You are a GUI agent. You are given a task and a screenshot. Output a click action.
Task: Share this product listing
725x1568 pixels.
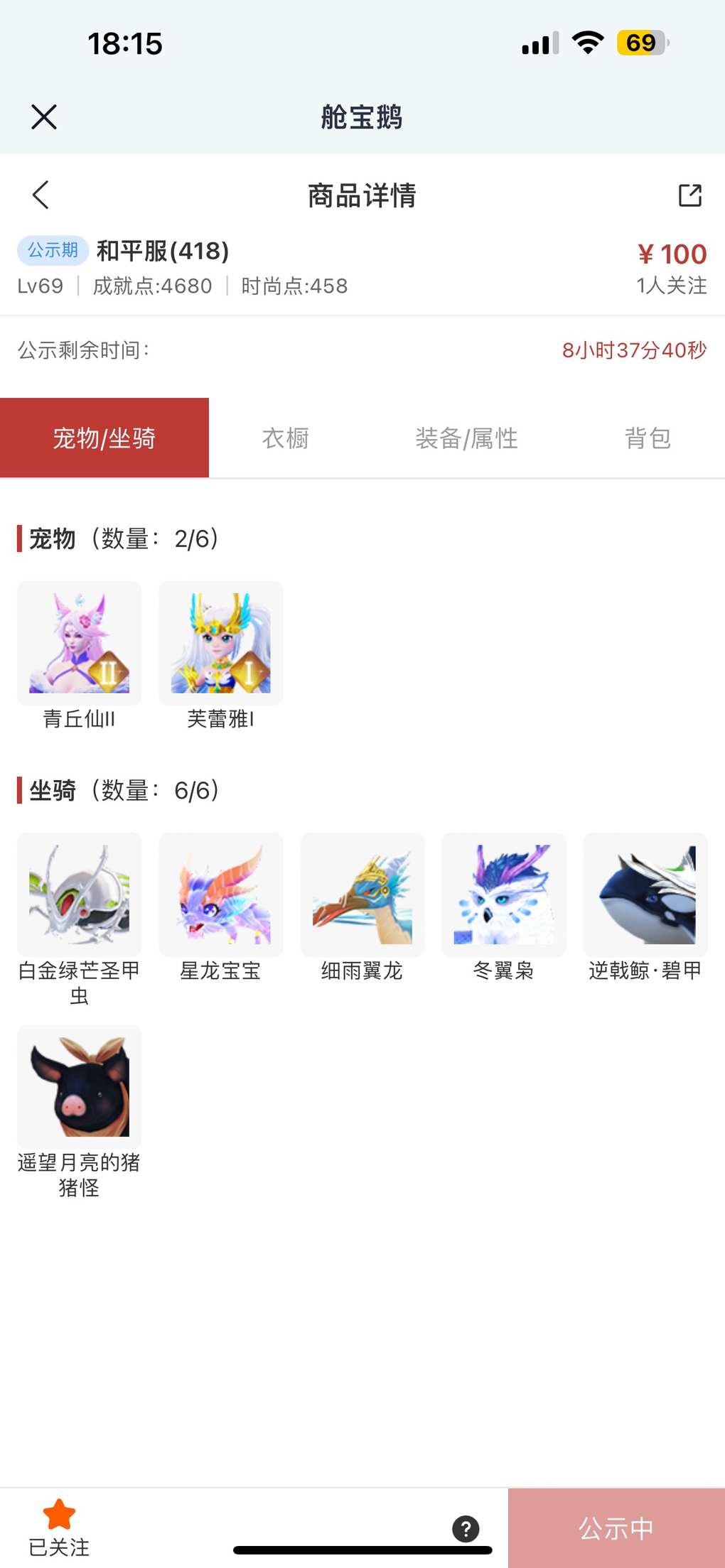click(689, 195)
